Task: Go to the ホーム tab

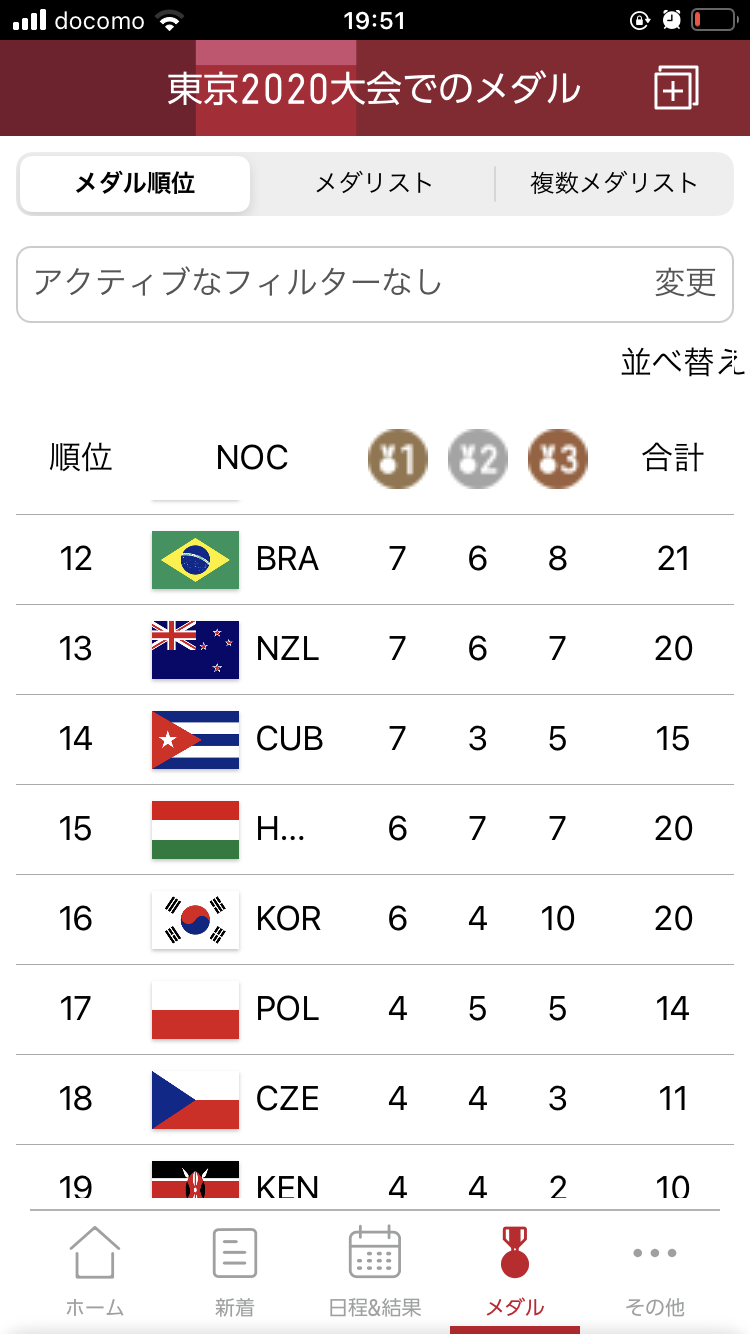Action: pyautogui.click(x=95, y=1271)
